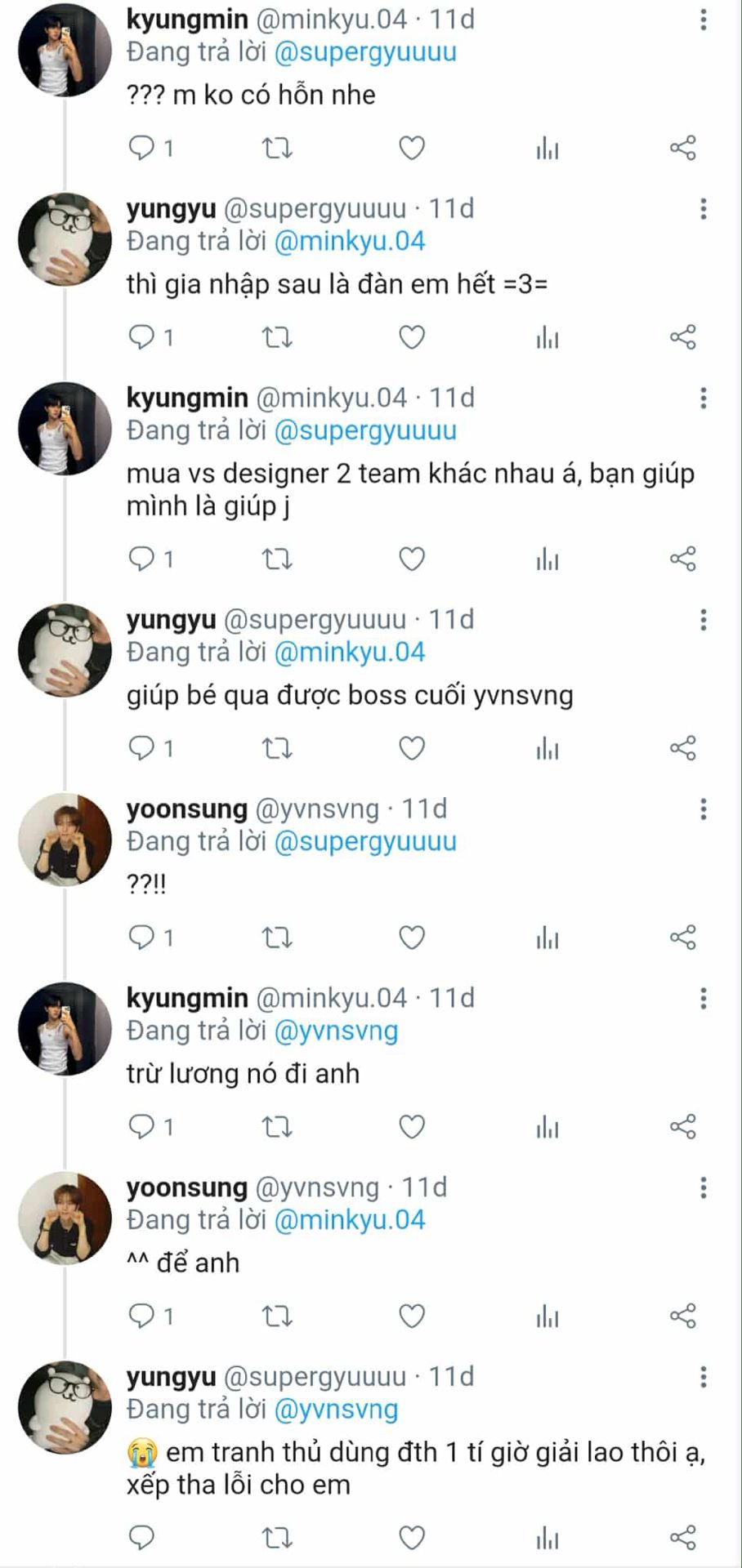Like kyungmin's tweet "??? m ko có hỗn nhe"
The image size is (742, 1568).
point(411,149)
